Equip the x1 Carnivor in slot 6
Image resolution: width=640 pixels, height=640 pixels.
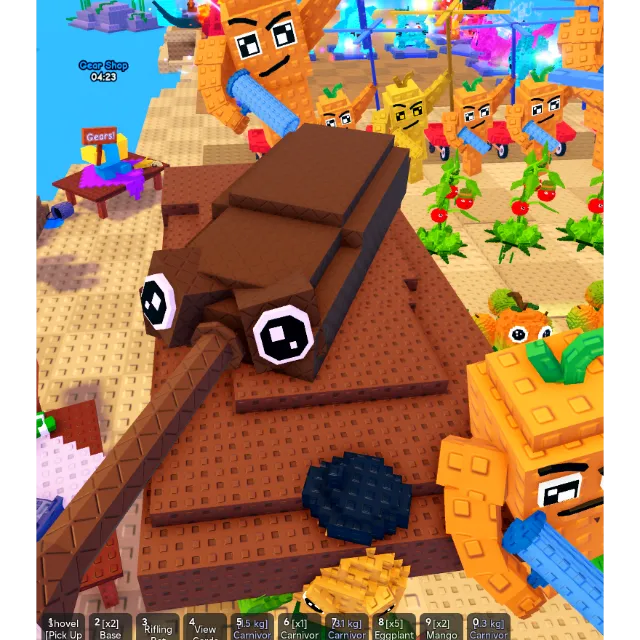[x=299, y=628]
